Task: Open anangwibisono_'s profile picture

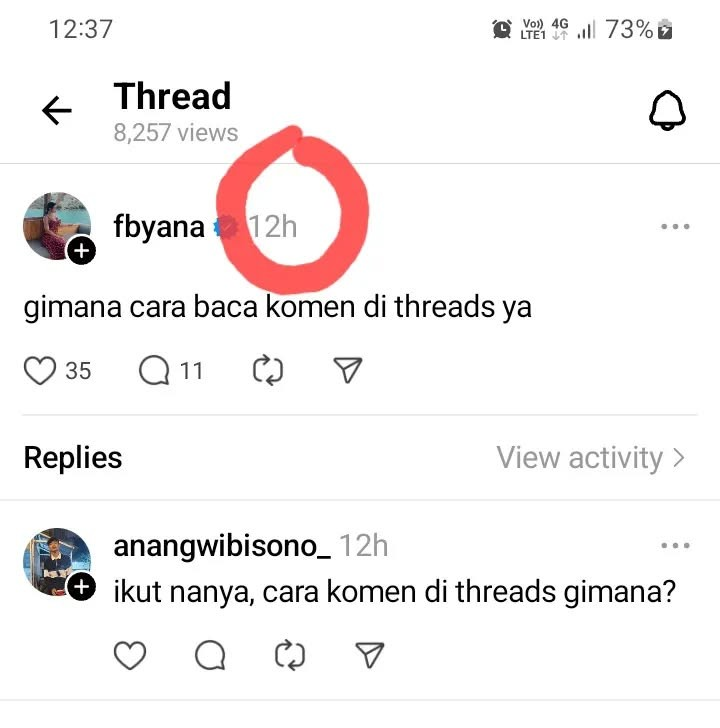Action: tap(57, 562)
